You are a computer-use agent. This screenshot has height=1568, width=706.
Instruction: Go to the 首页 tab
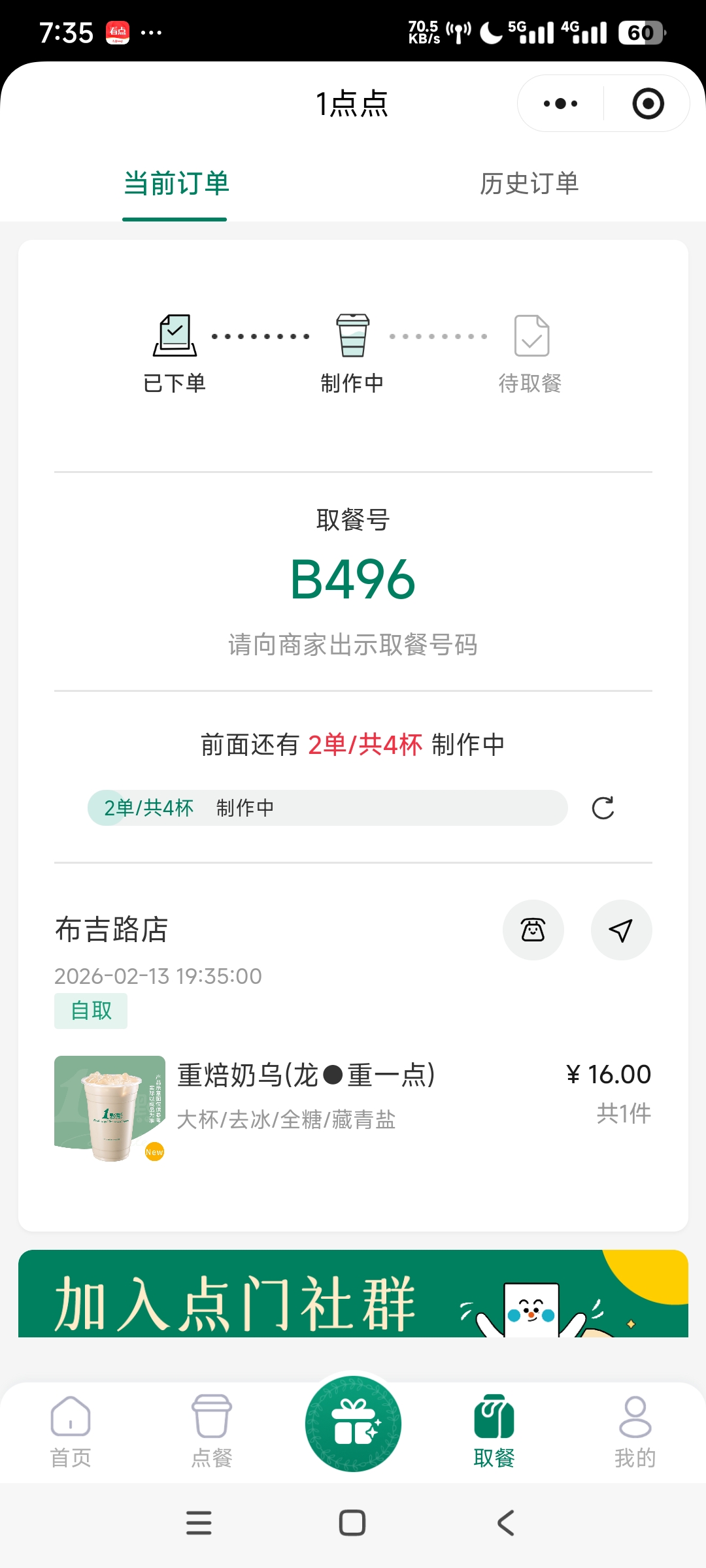coord(71,1431)
